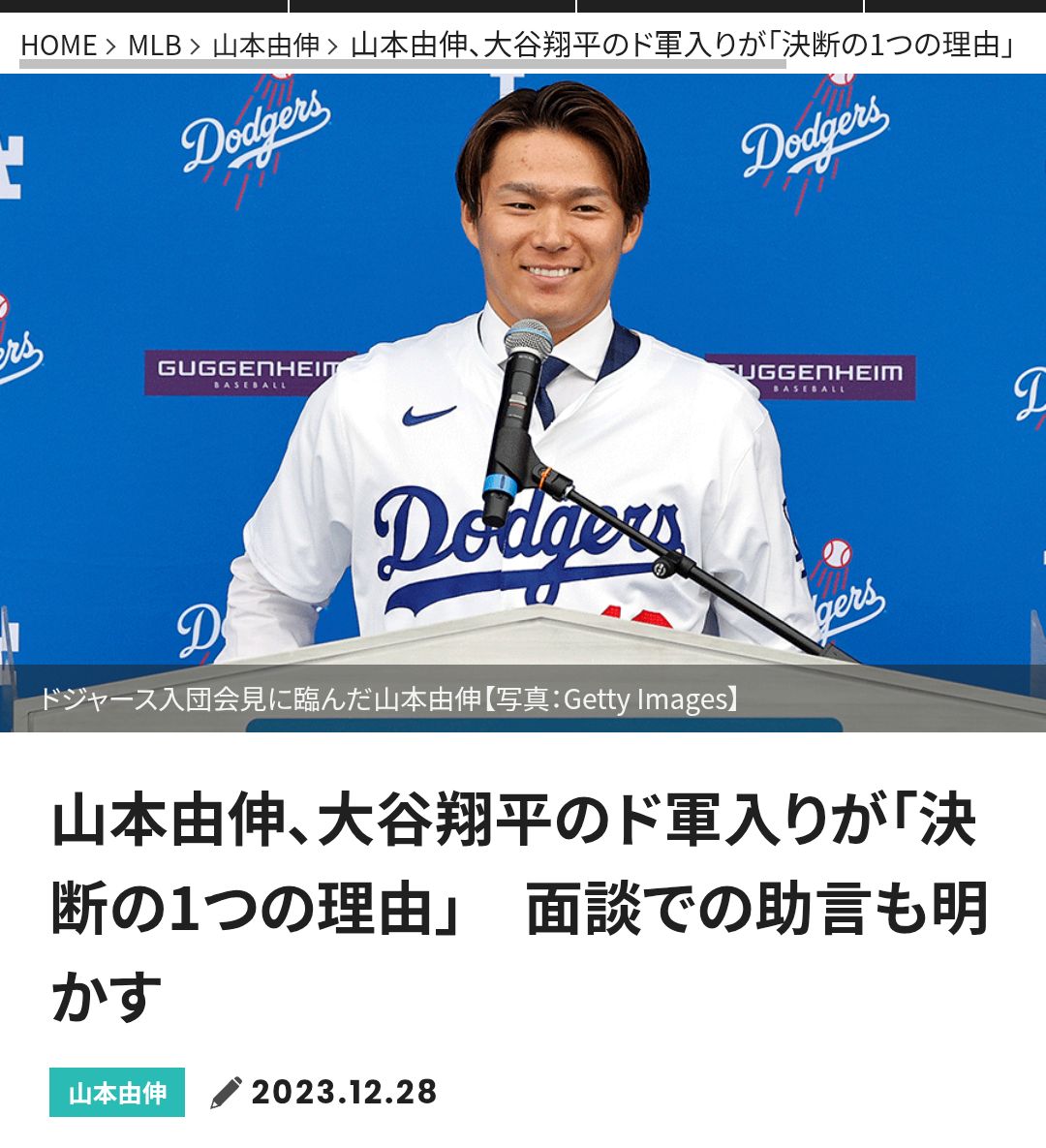The image size is (1046, 1148).
Task: Go to the HOME breadcrumb link
Action: tap(58, 46)
